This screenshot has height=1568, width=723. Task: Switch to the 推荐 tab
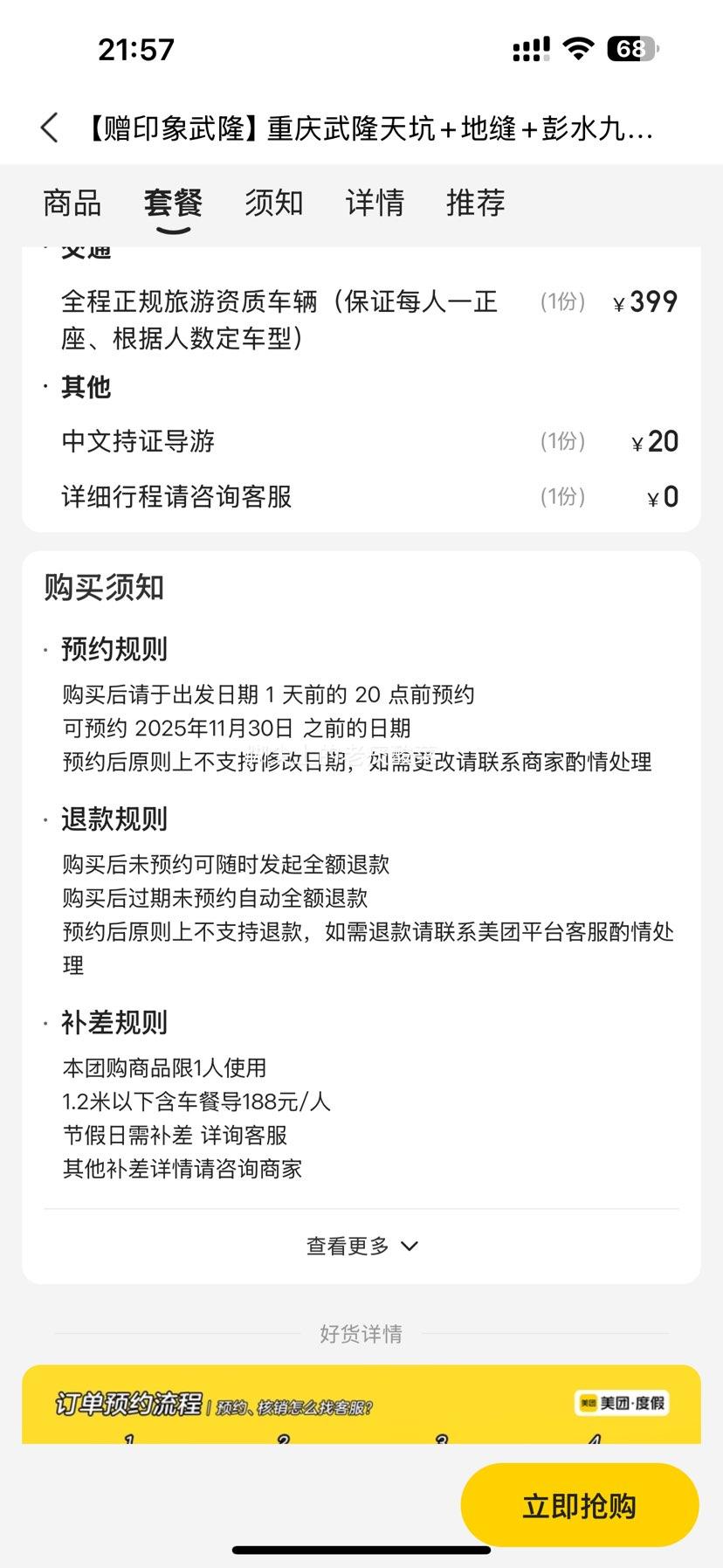pyautogui.click(x=475, y=204)
